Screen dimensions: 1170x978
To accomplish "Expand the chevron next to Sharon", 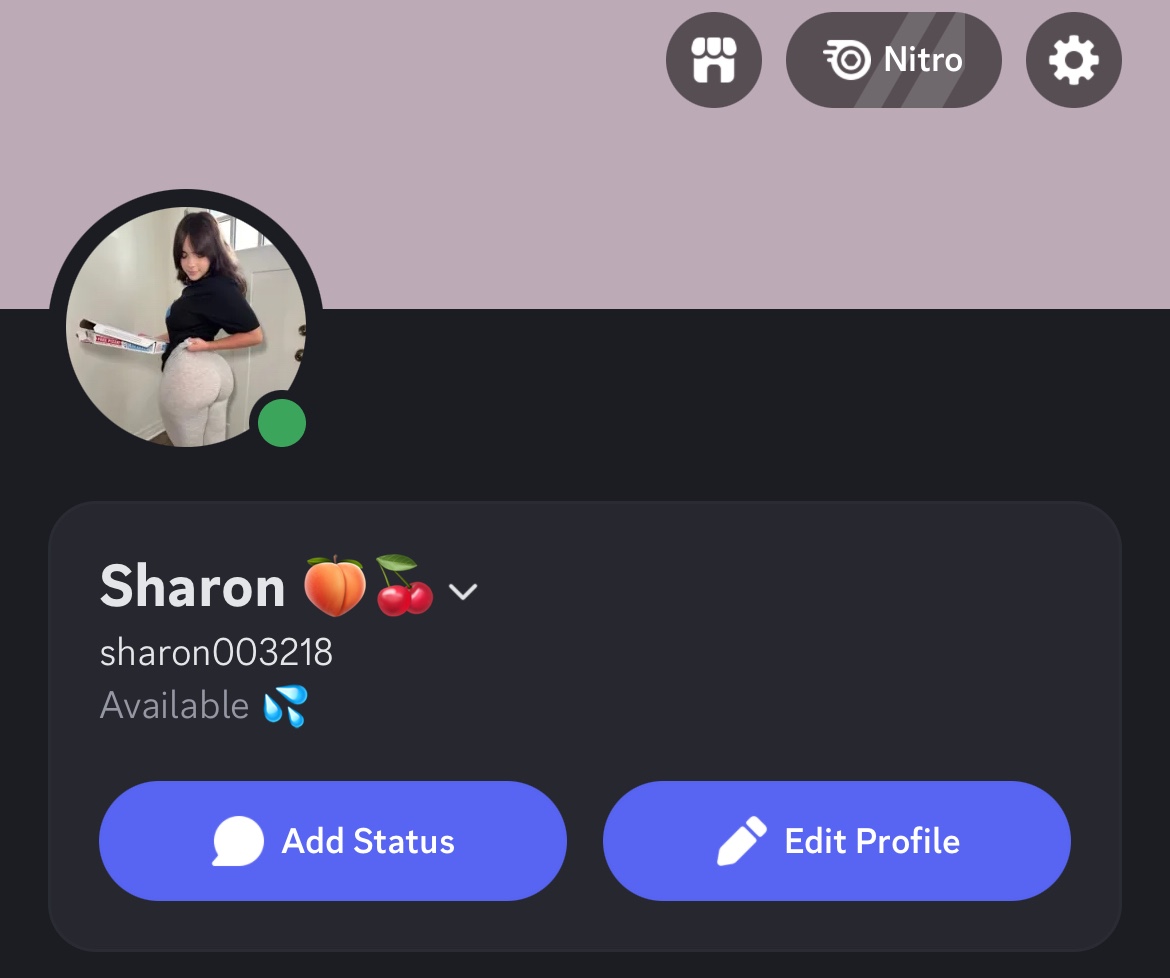I will pos(463,591).
